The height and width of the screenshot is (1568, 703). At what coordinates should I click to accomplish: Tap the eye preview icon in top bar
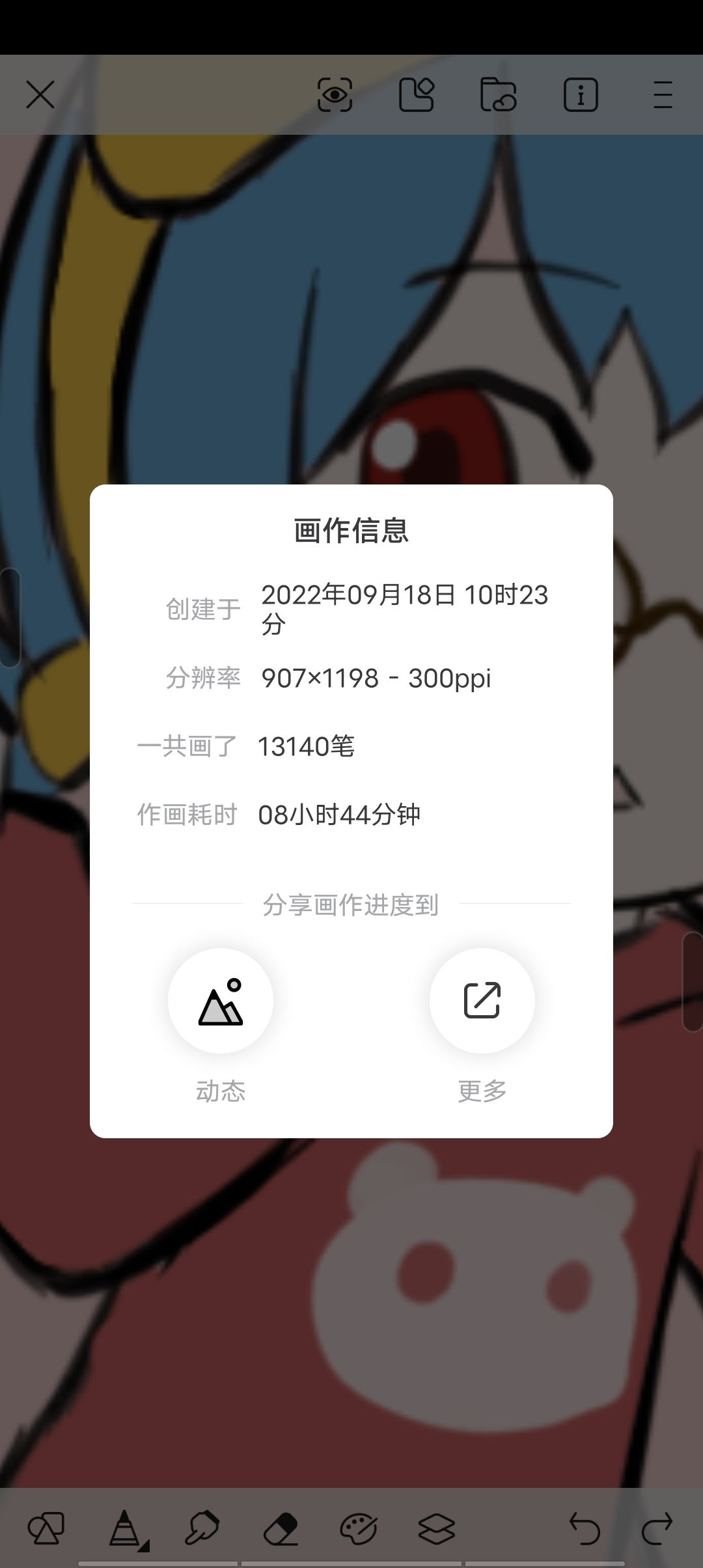335,95
